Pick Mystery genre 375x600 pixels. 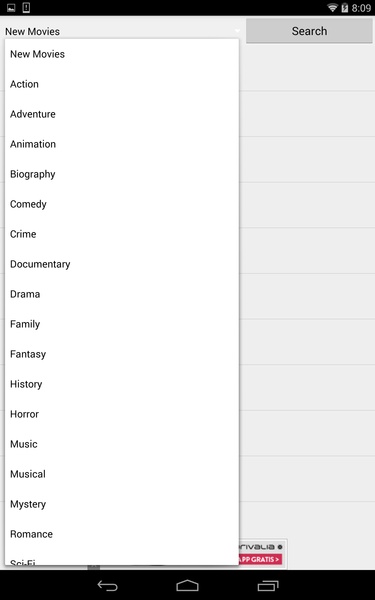(x=122, y=504)
